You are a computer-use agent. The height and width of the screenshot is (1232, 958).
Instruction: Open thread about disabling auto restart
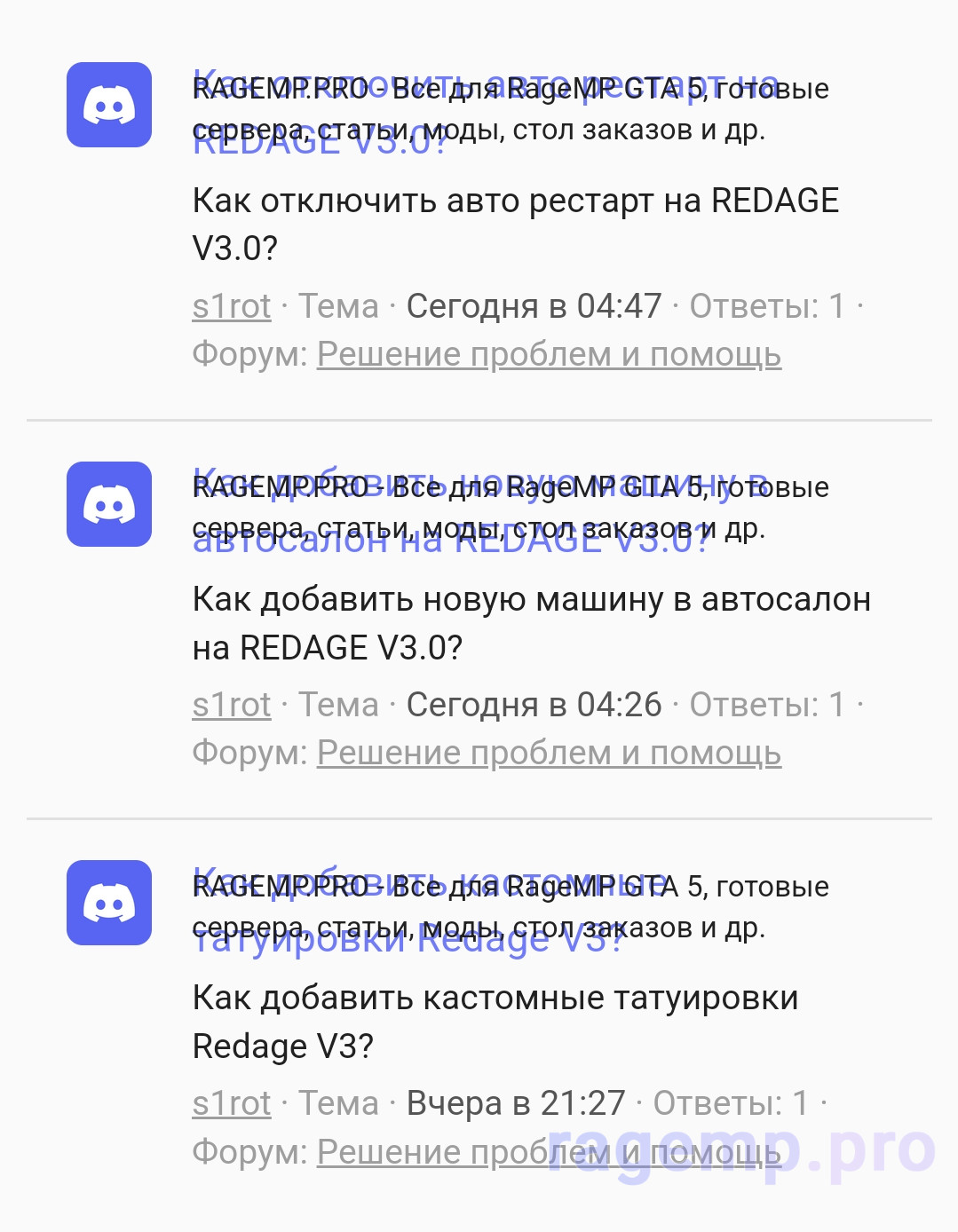pyautogui.click(x=515, y=202)
